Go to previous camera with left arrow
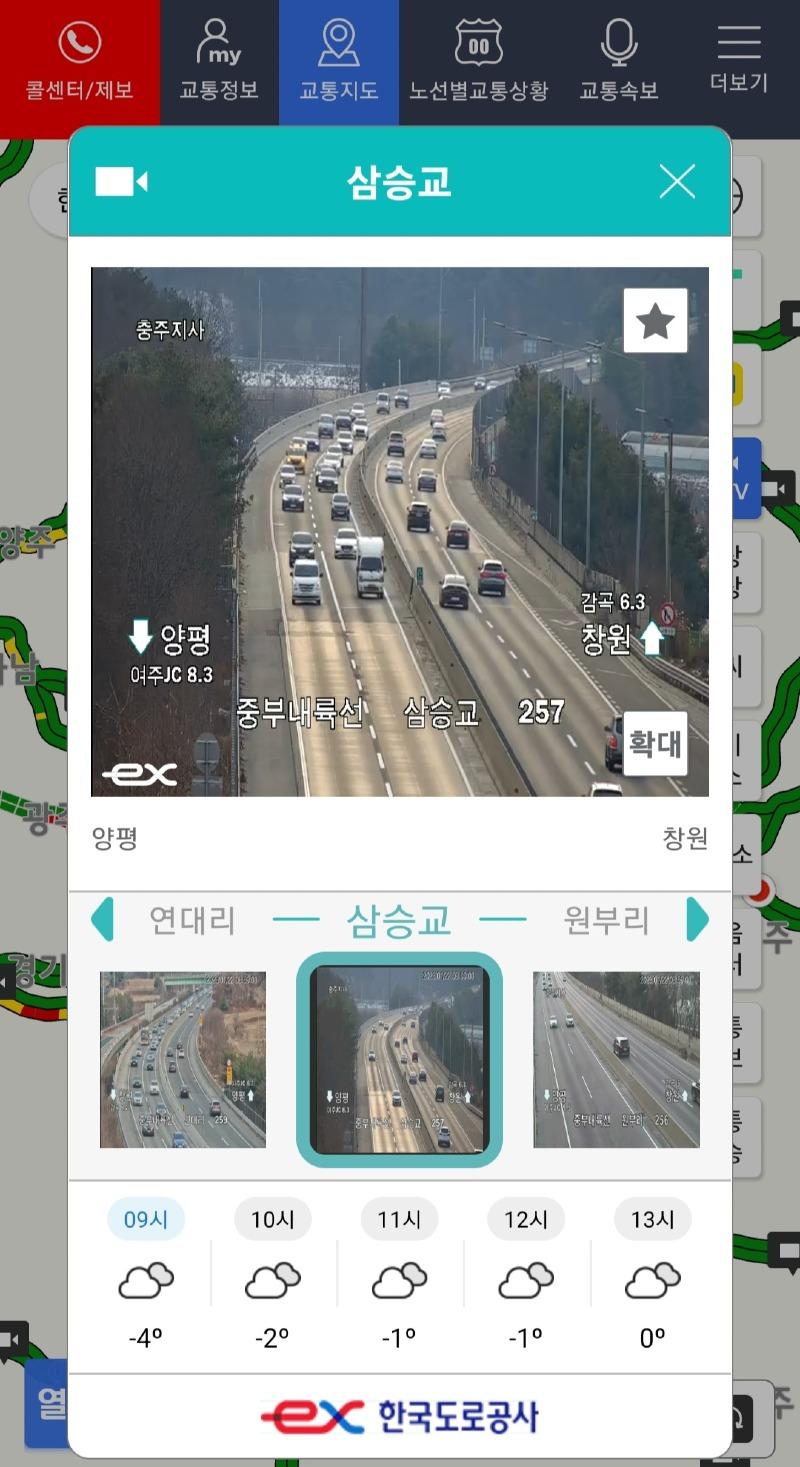Image resolution: width=800 pixels, height=1467 pixels. [102, 919]
